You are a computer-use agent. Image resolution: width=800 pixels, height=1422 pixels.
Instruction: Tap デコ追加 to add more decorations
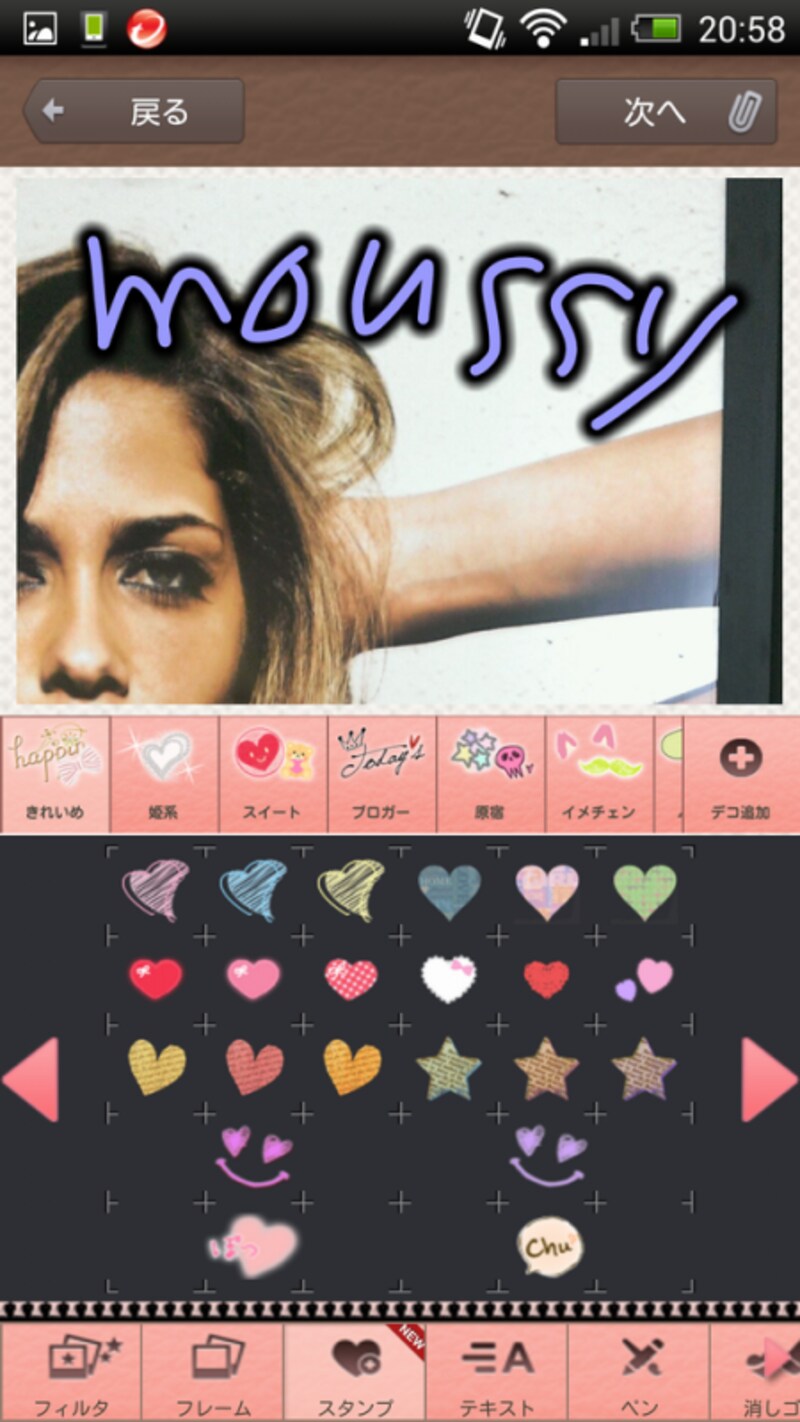741,775
